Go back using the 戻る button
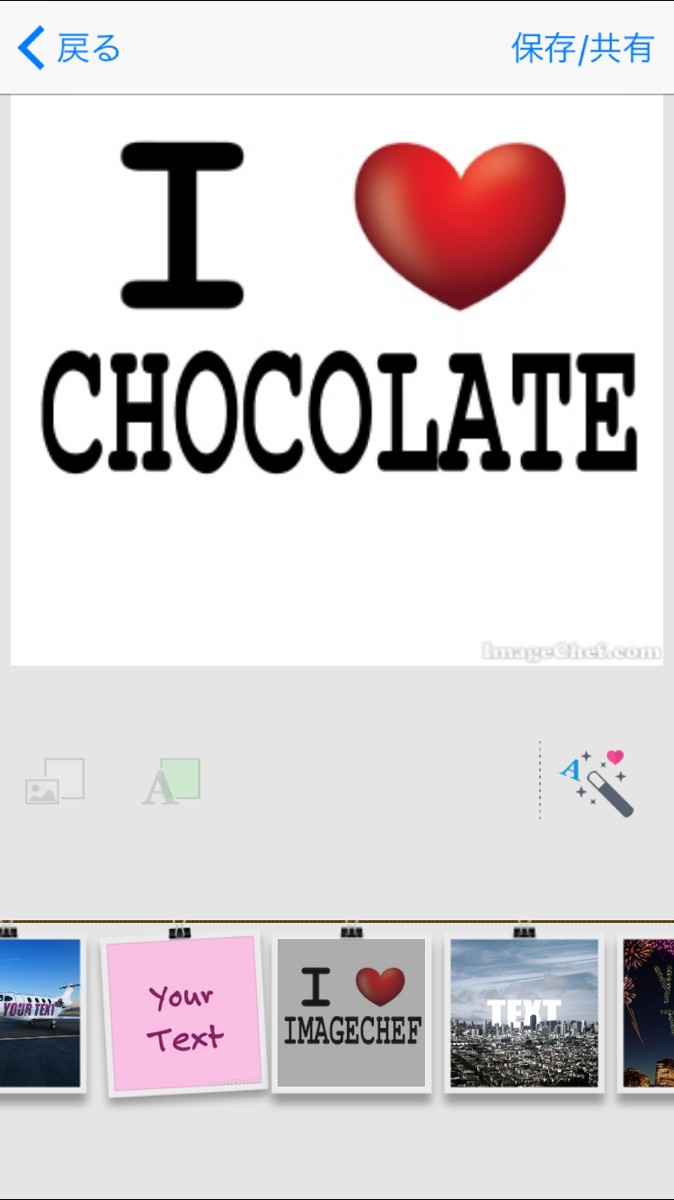 [x=70, y=48]
